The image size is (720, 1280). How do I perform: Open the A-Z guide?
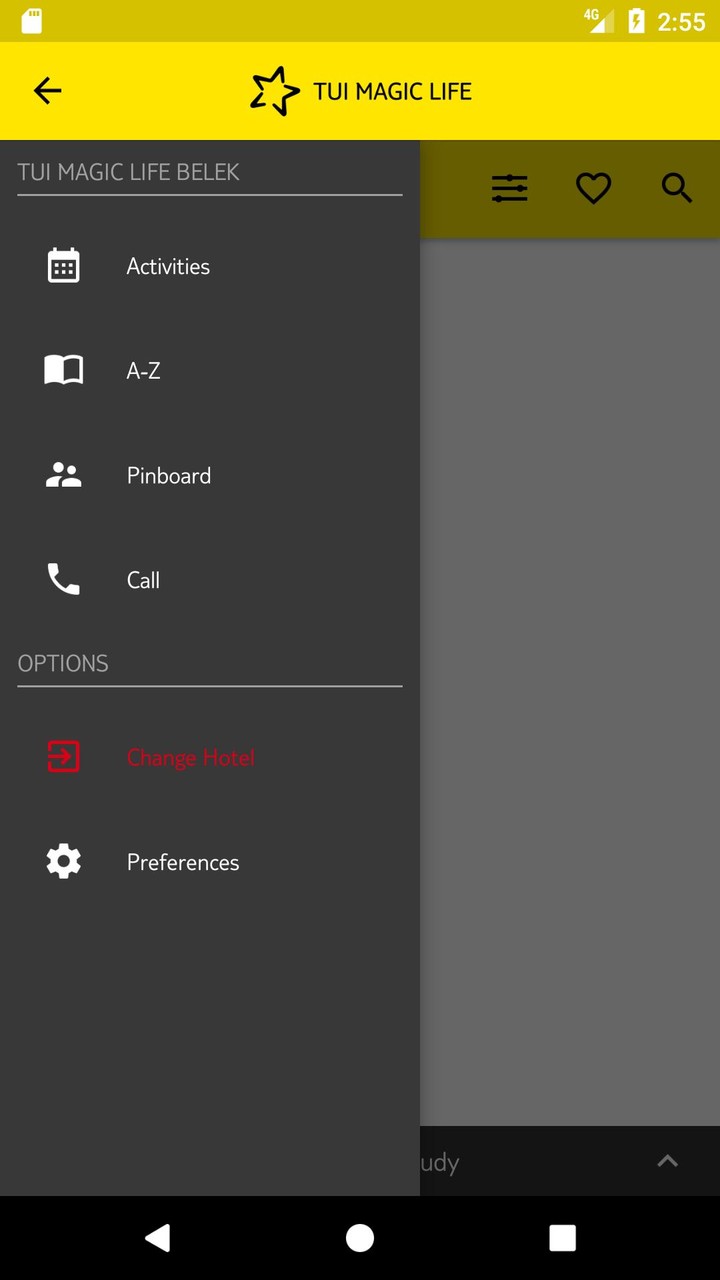tap(143, 371)
